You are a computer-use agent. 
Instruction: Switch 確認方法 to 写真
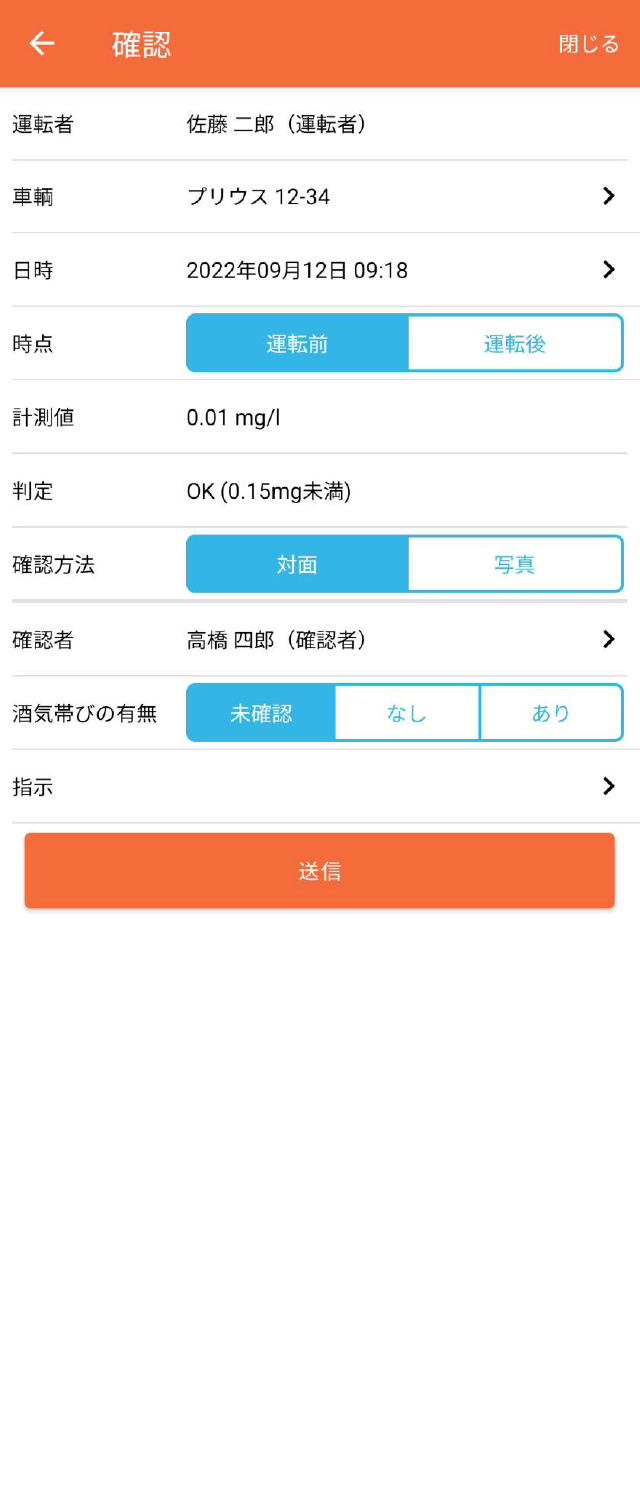click(x=515, y=565)
